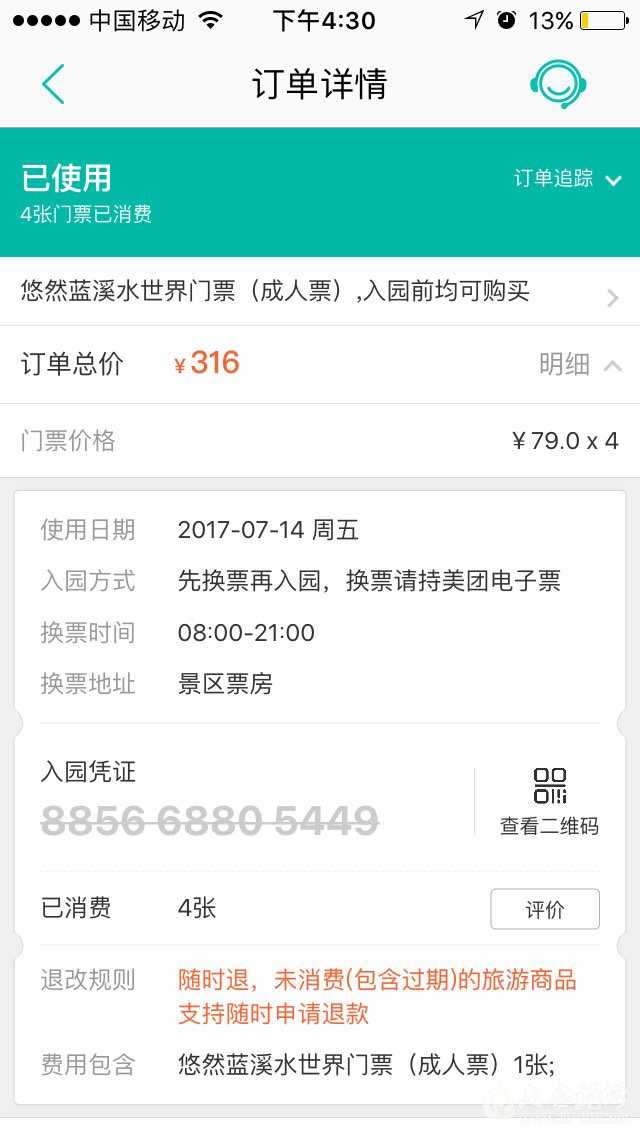This screenshot has height=1136, width=640.
Task: Expand the 订单追踪 order tracking dropdown
Action: click(x=567, y=179)
